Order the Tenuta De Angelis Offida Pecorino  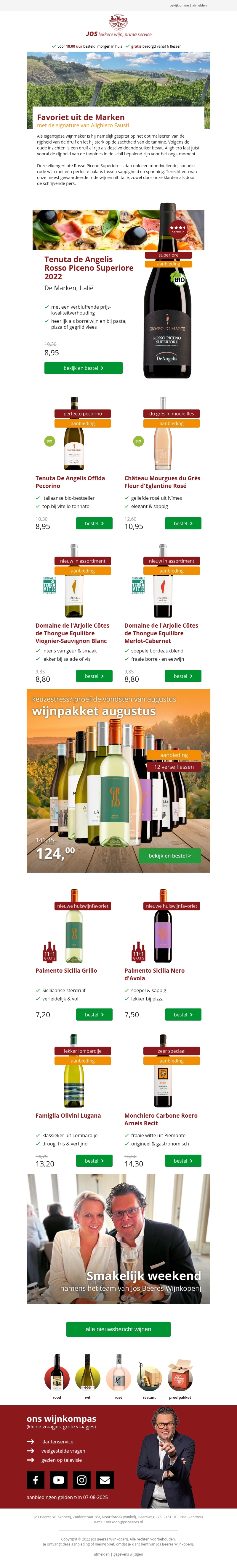(x=95, y=523)
